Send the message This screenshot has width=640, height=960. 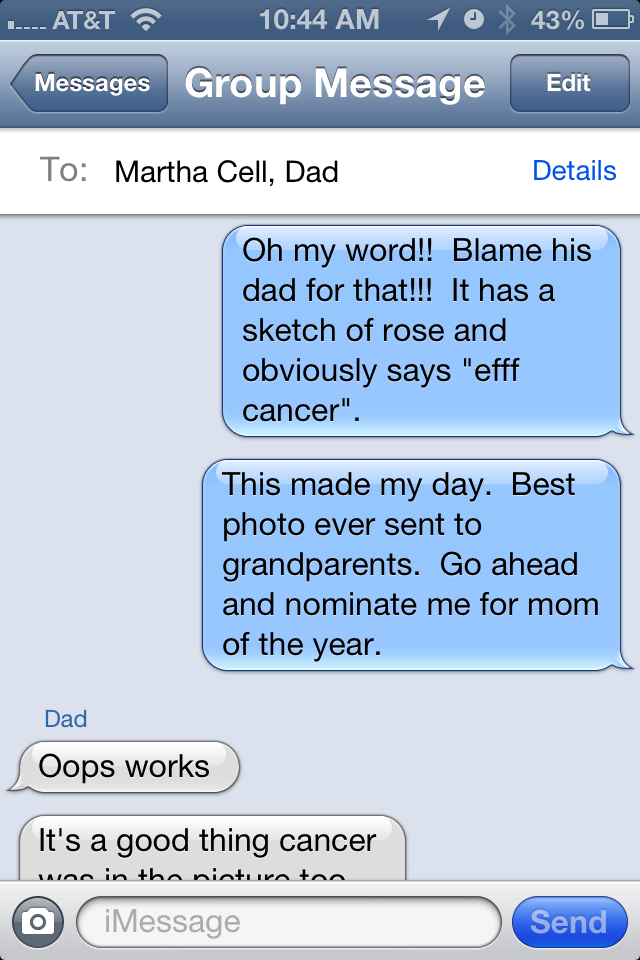point(568,921)
